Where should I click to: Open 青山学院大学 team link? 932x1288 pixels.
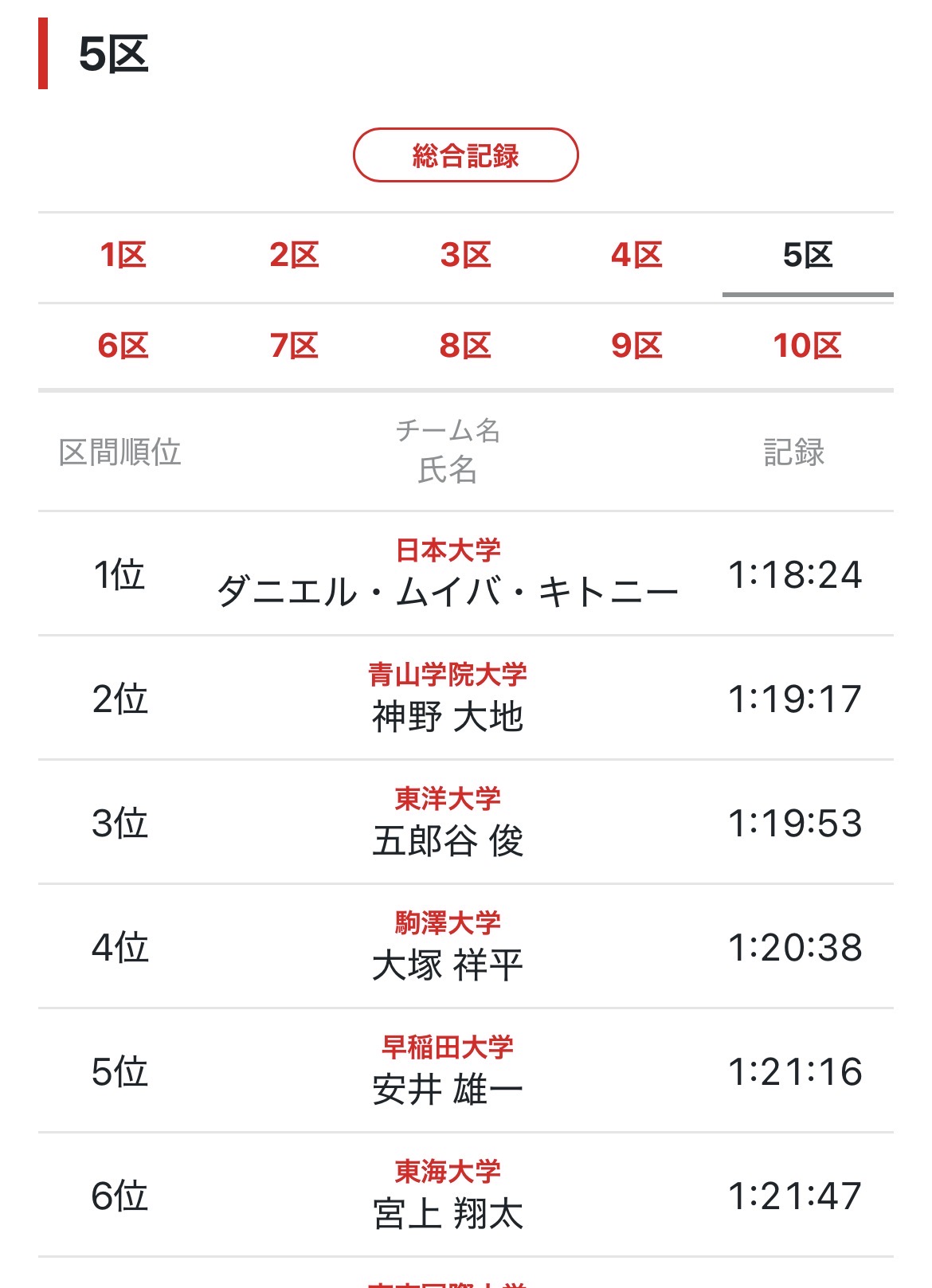448,675
